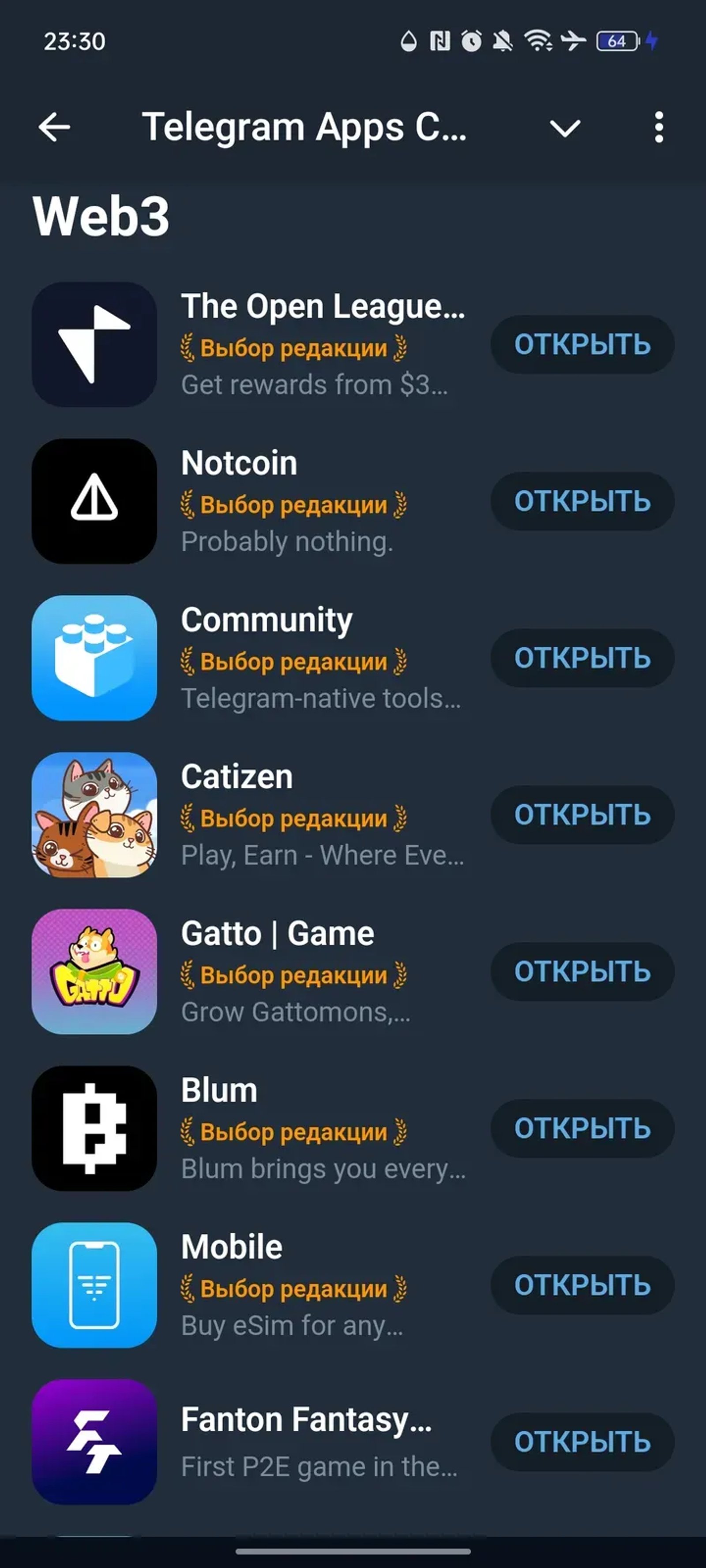Select the Community lego-brick icon
The image size is (706, 1568).
[x=93, y=658]
